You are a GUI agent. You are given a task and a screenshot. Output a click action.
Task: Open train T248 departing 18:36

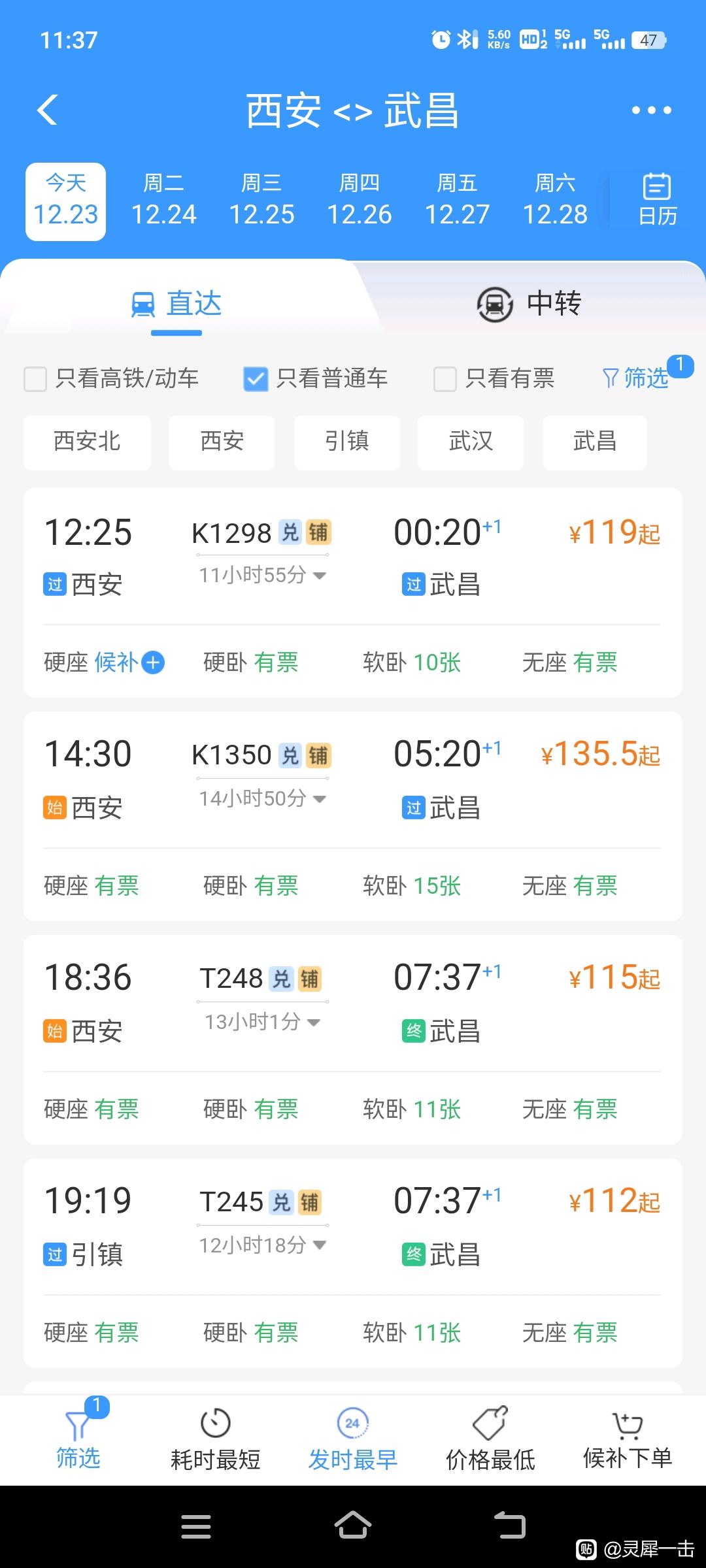(x=353, y=1039)
